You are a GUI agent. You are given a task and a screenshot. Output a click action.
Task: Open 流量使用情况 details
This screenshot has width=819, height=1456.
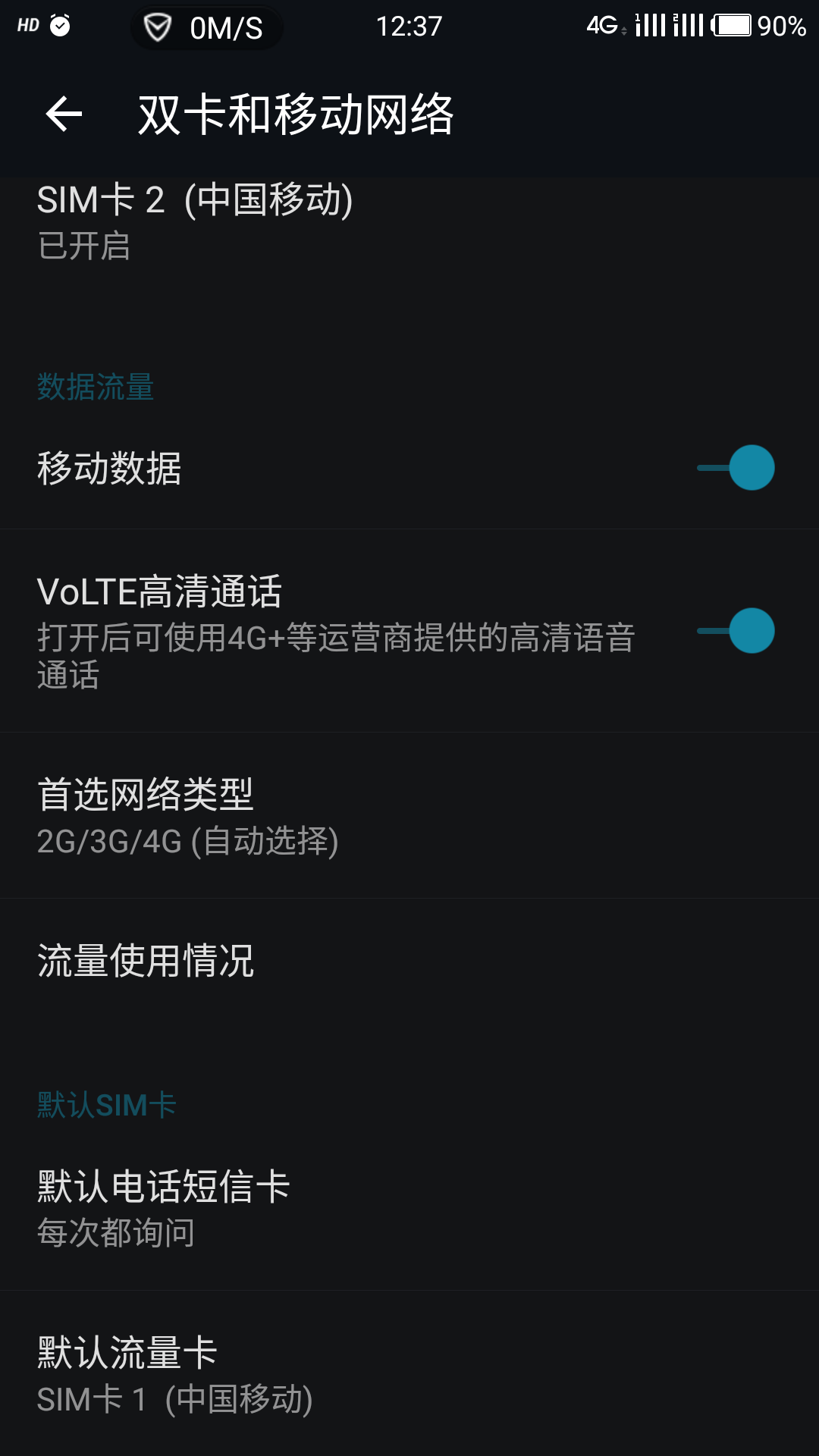coord(409,962)
